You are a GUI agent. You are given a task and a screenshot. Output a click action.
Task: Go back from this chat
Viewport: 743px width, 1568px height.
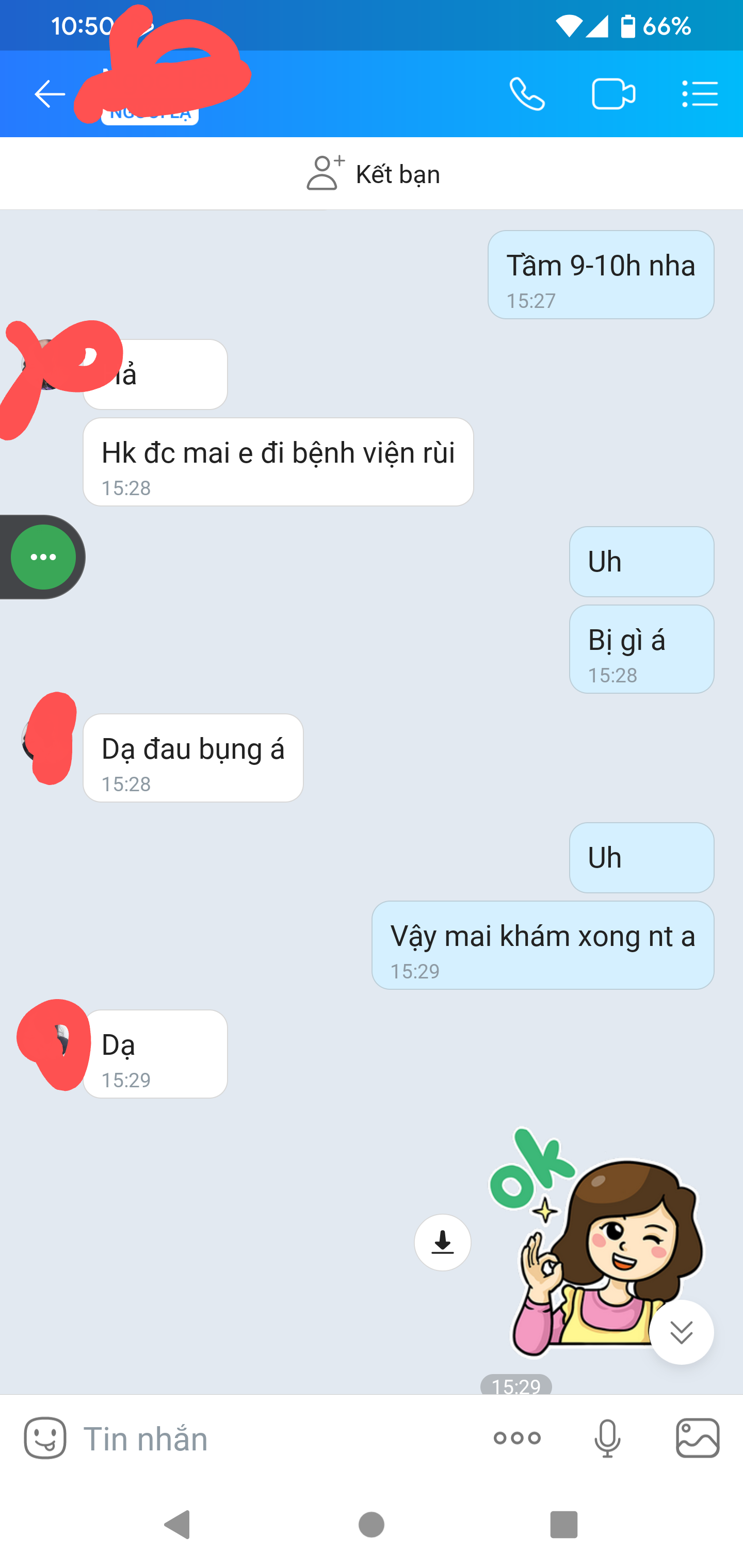click(x=50, y=94)
